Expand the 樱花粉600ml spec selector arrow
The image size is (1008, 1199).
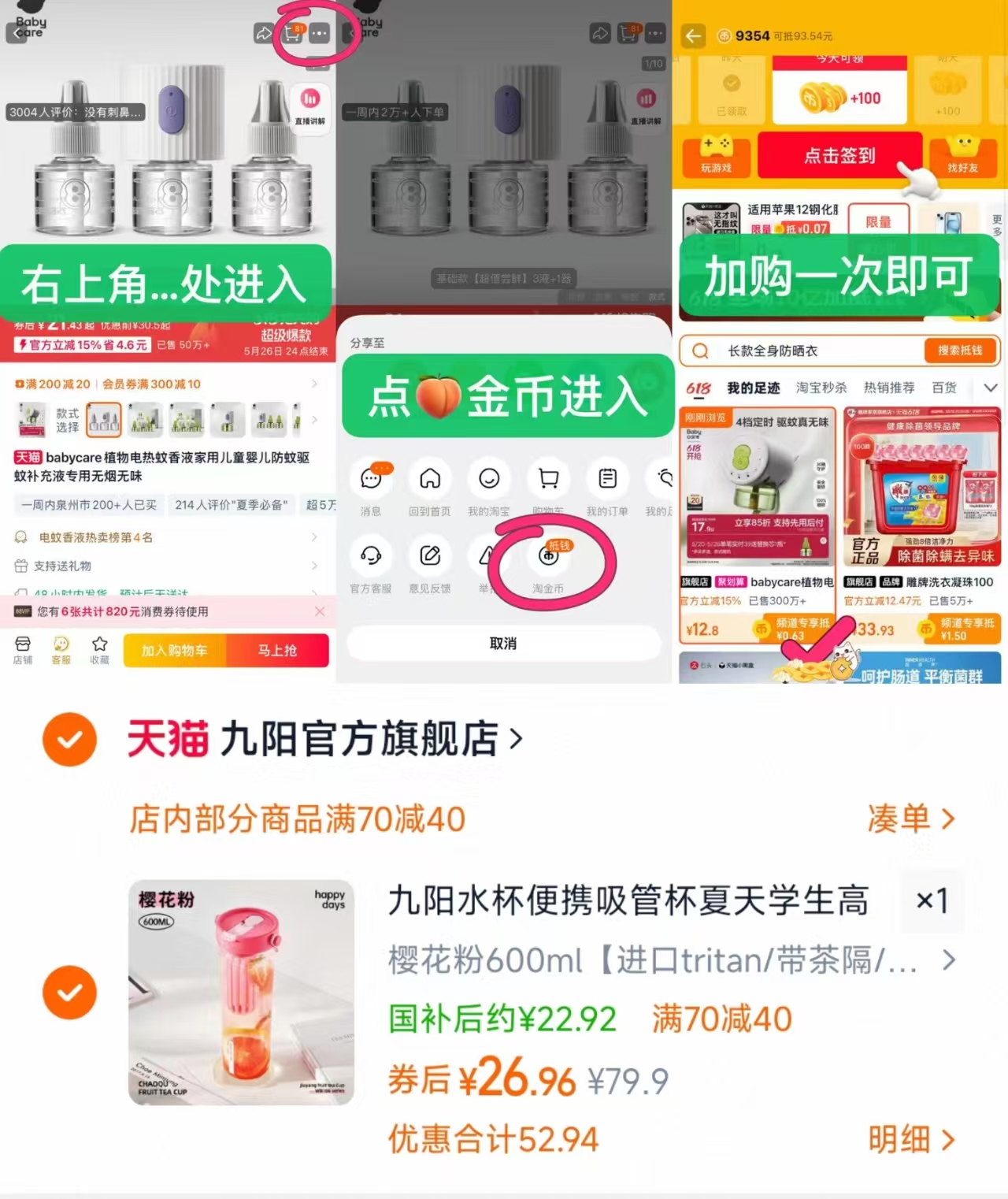click(950, 960)
